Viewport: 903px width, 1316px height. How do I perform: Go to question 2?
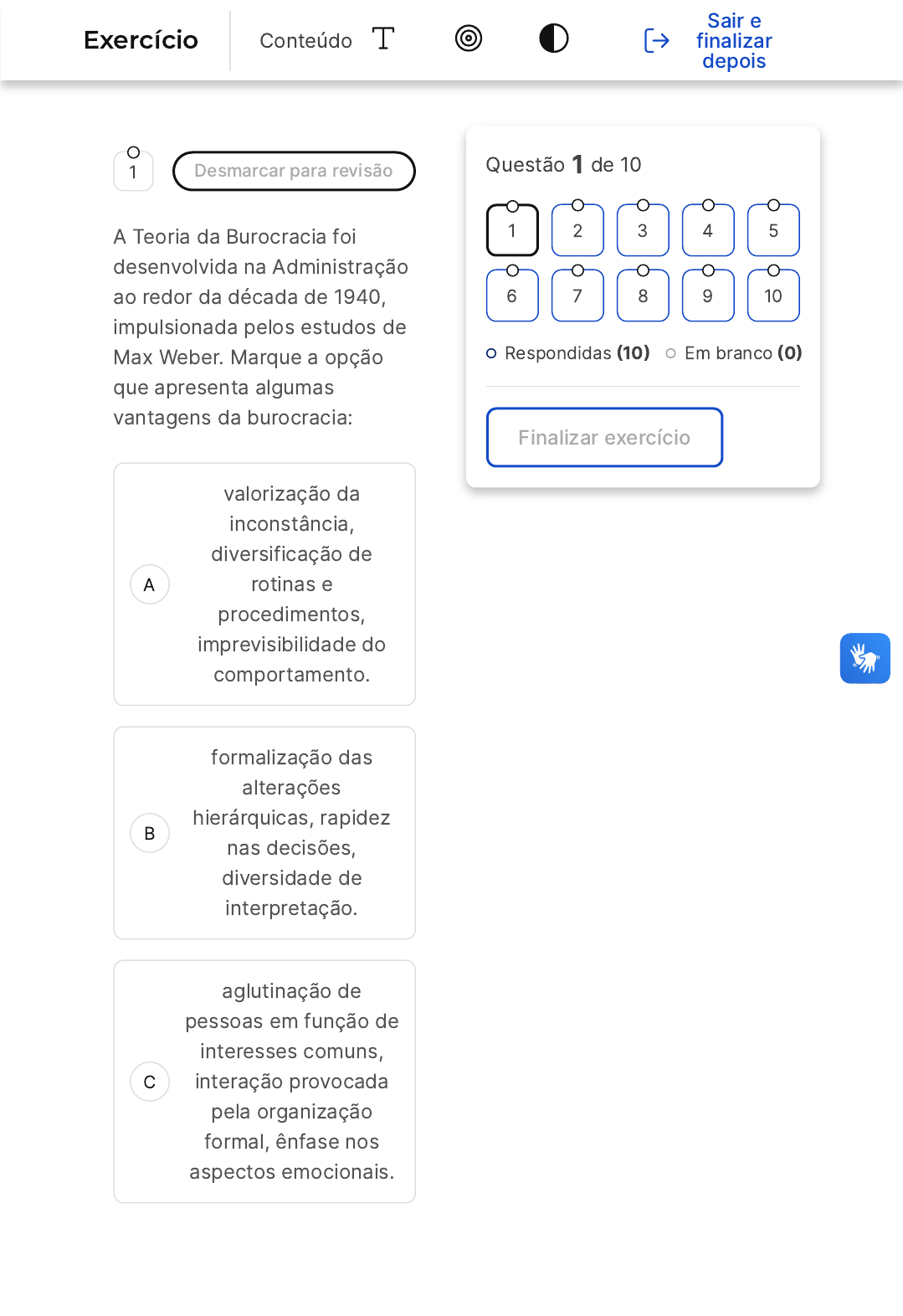pyautogui.click(x=577, y=230)
